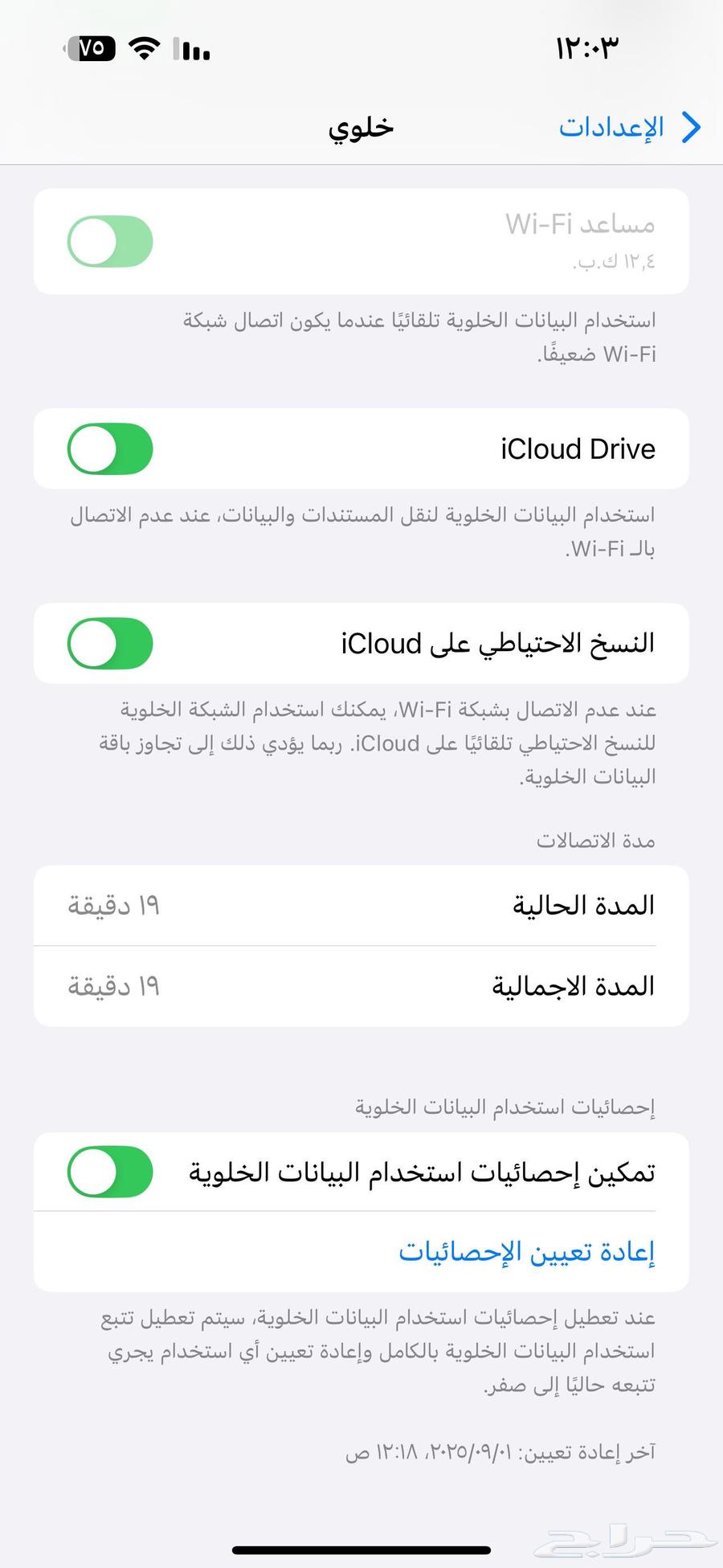The height and width of the screenshot is (1568, 723).
Task: Select the خلوي title header
Action: click(363, 127)
